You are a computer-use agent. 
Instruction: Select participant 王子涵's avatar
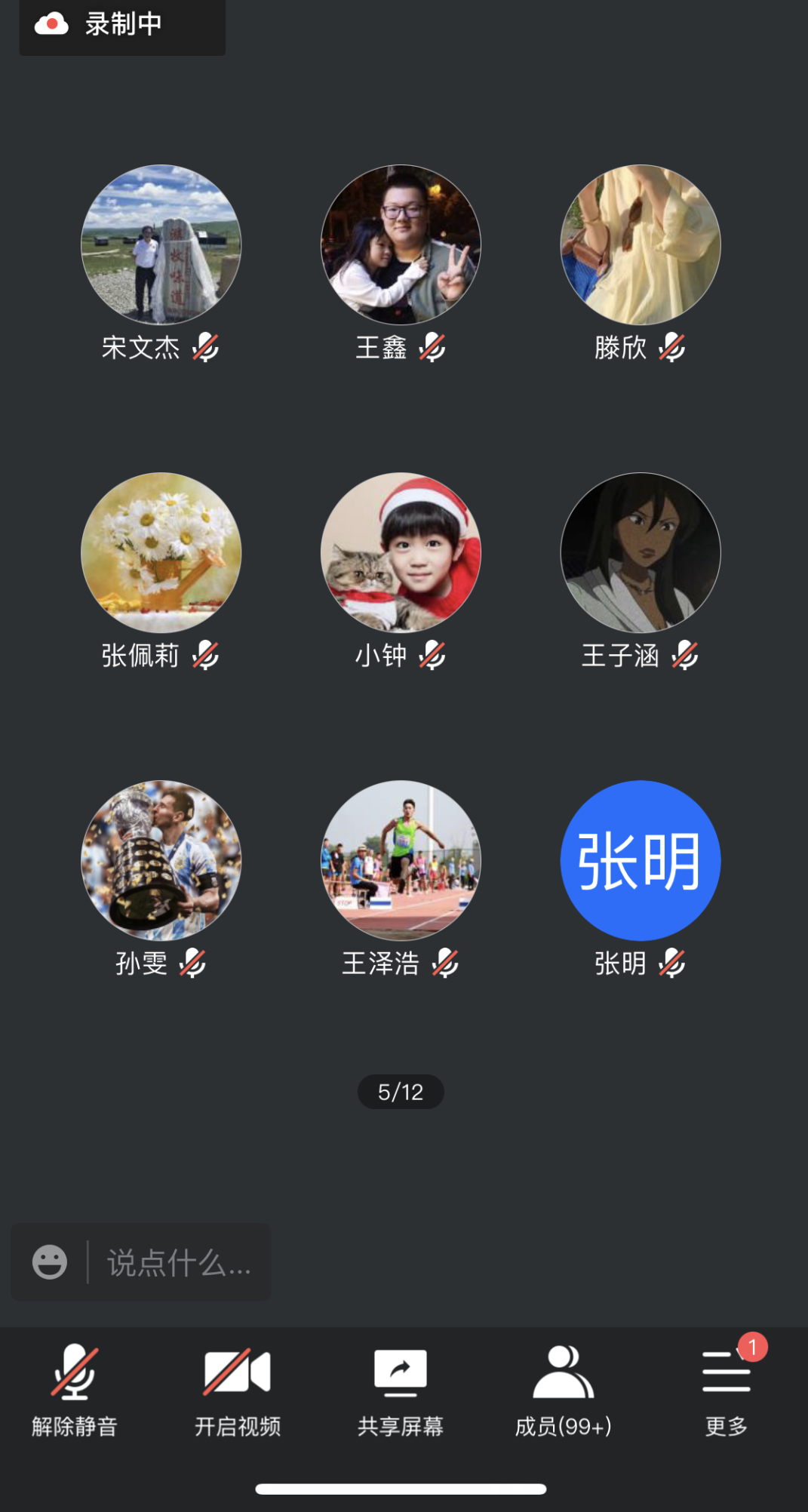point(641,552)
